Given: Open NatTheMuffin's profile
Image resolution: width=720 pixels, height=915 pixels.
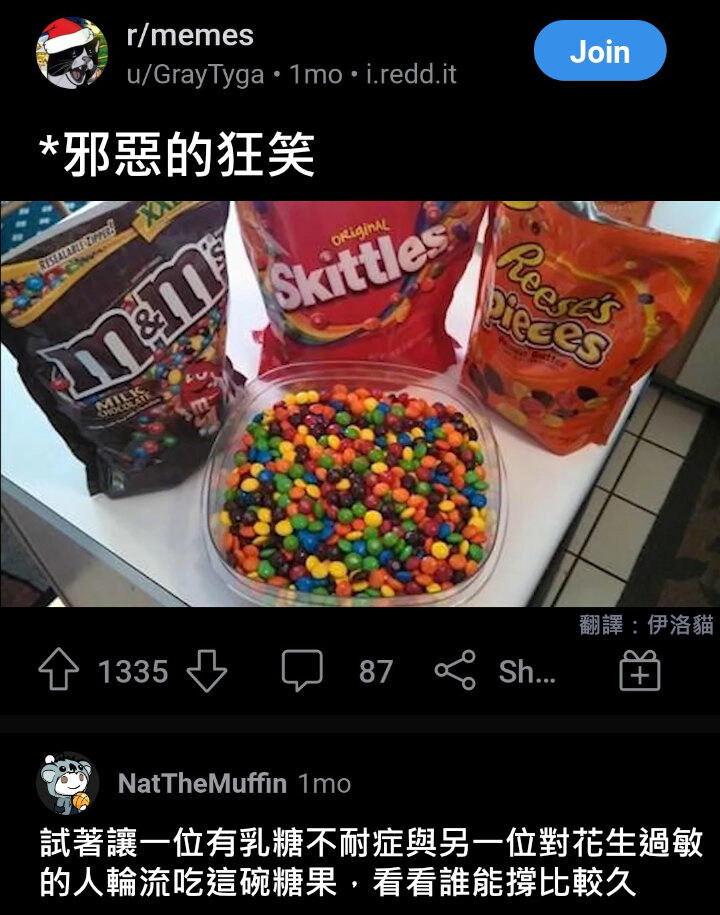Looking at the screenshot, I should tap(202, 783).
